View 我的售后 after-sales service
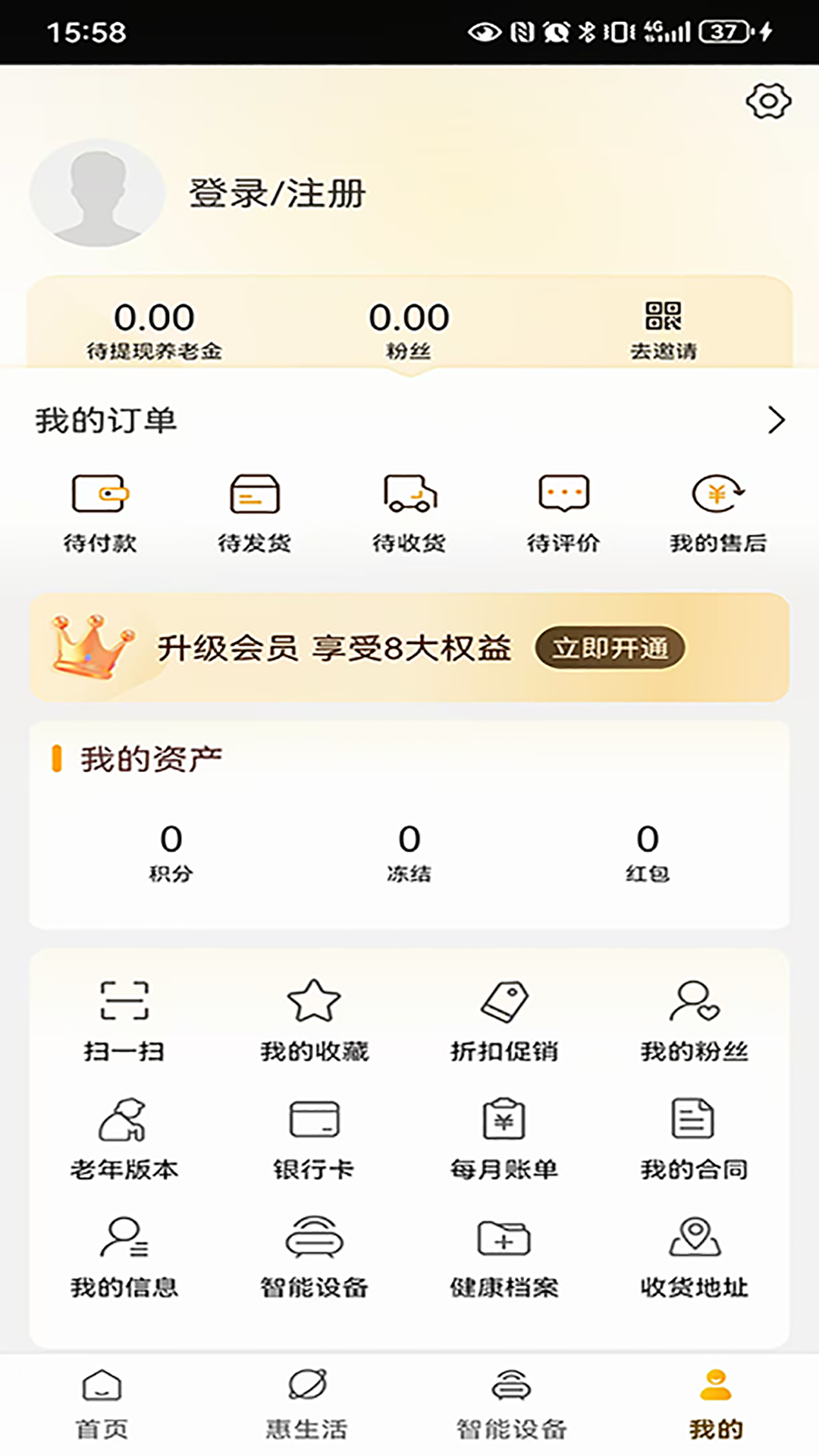 719,510
